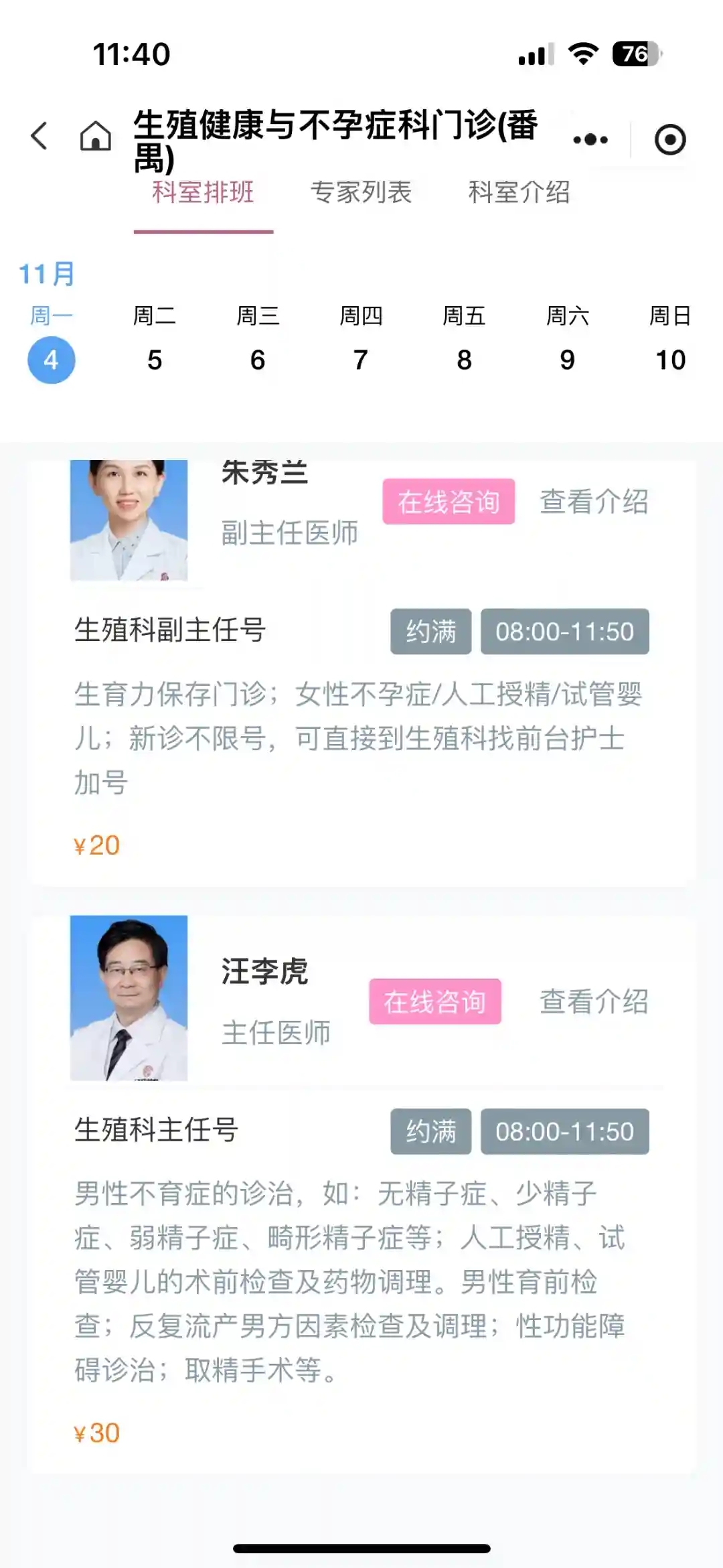Close the mini program via circle icon
Image resolution: width=723 pixels, height=1568 pixels.
pos(669,139)
